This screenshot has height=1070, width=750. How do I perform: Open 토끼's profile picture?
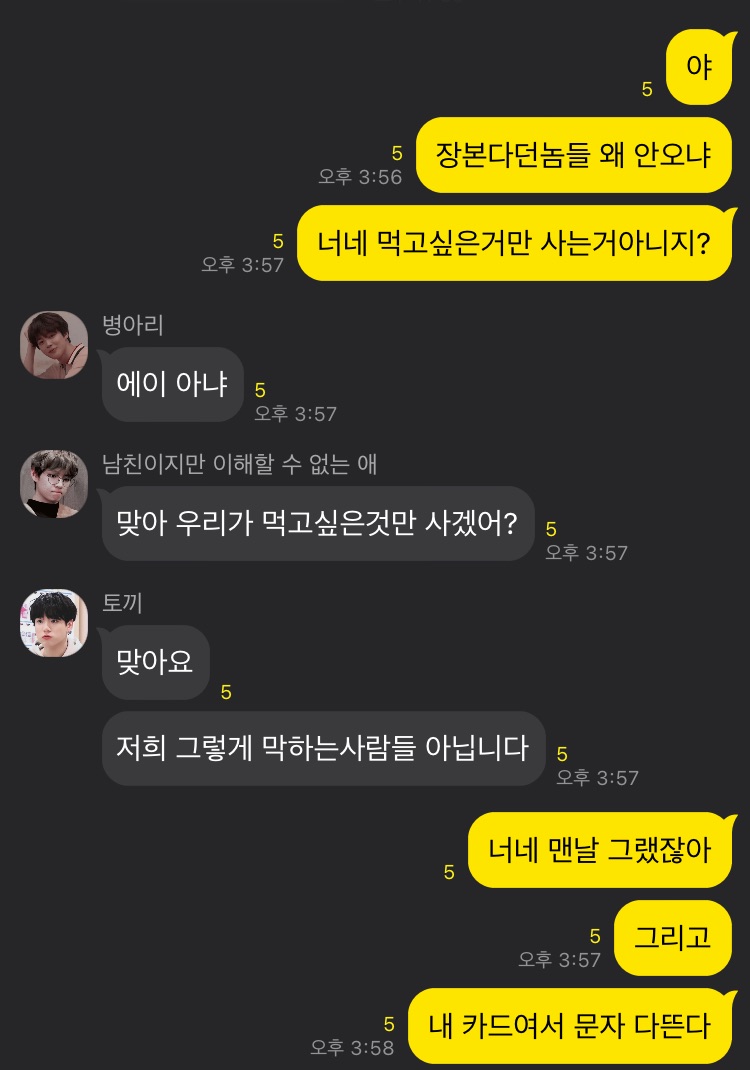coord(54,623)
